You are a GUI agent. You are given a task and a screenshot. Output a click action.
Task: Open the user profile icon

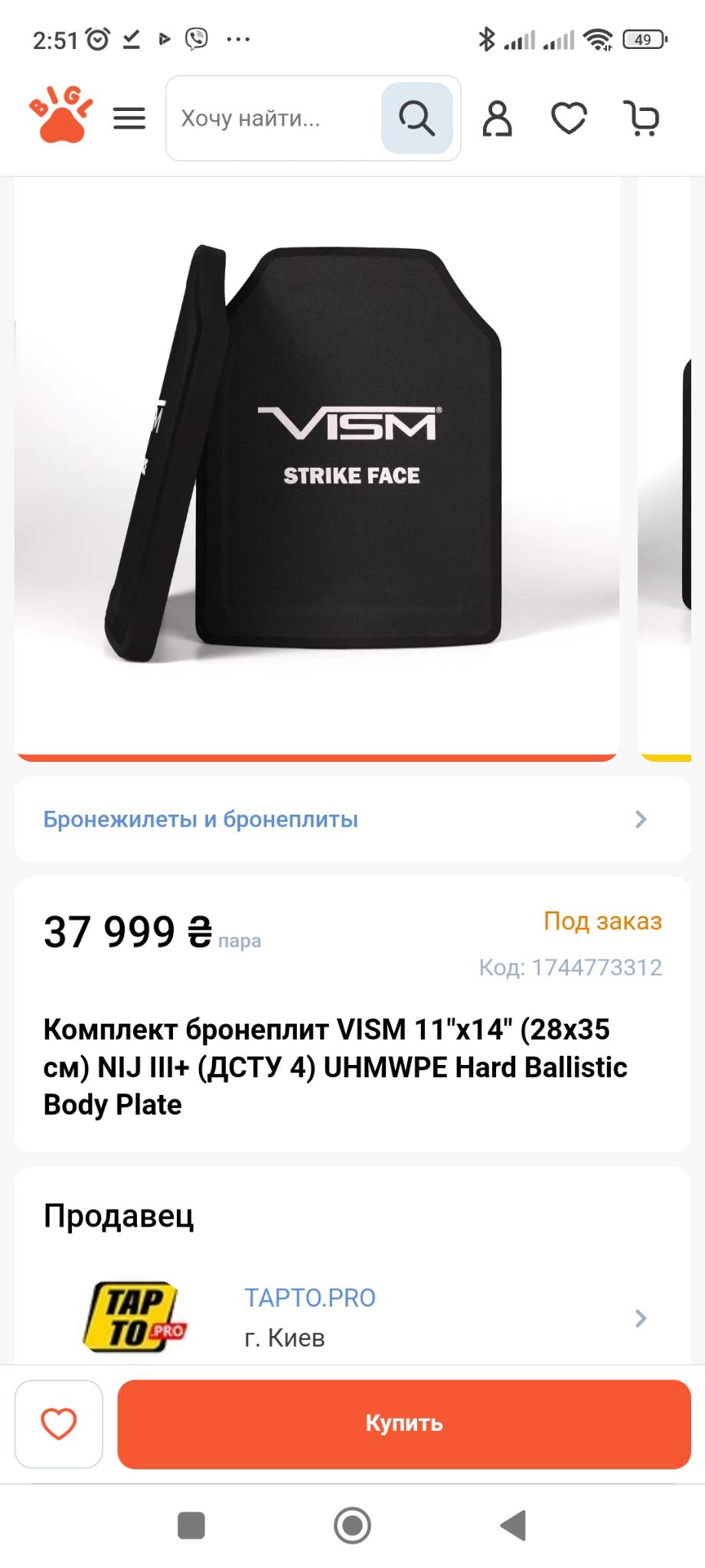[497, 119]
